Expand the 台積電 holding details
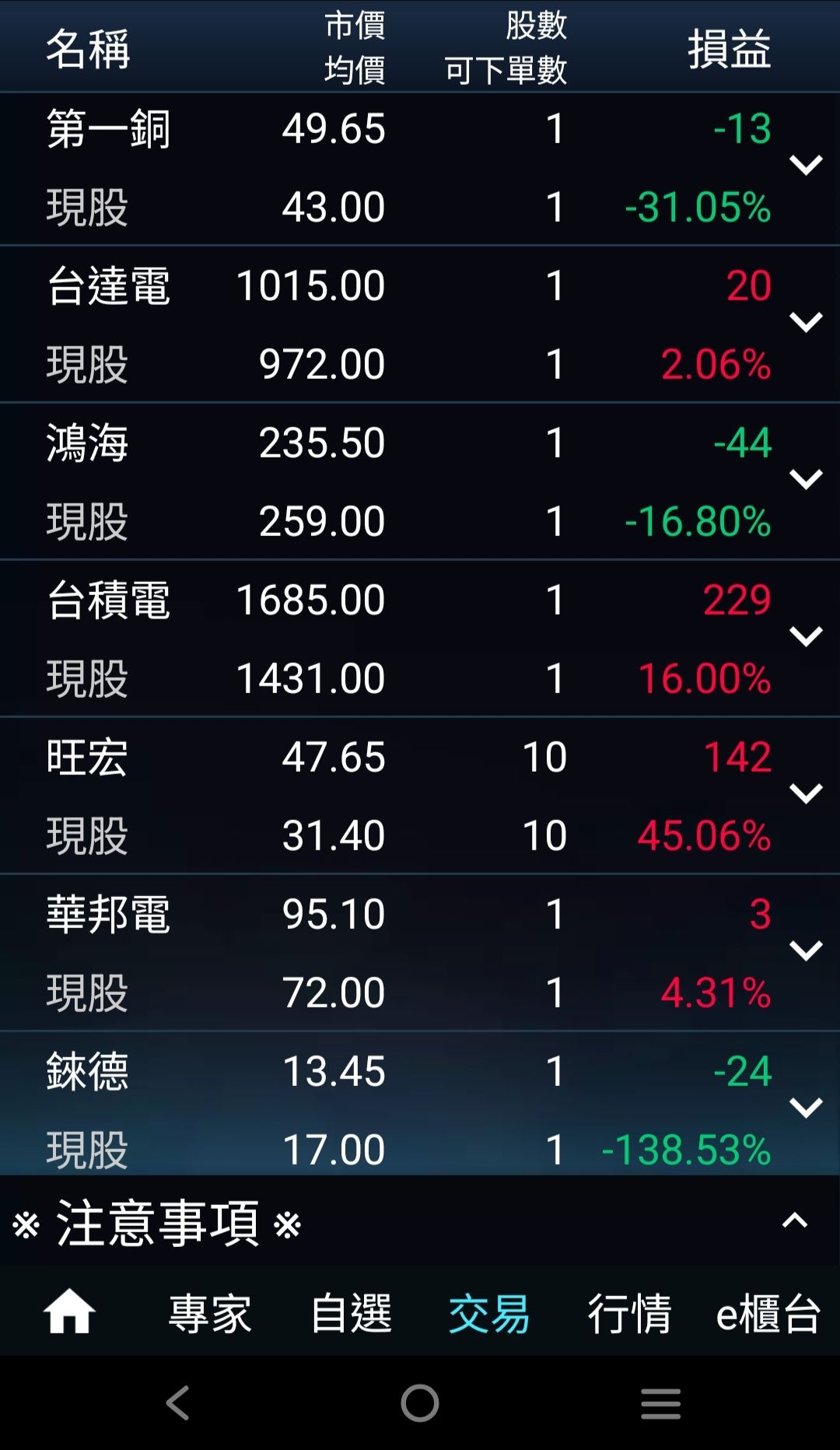The width and height of the screenshot is (840, 1450). [806, 637]
